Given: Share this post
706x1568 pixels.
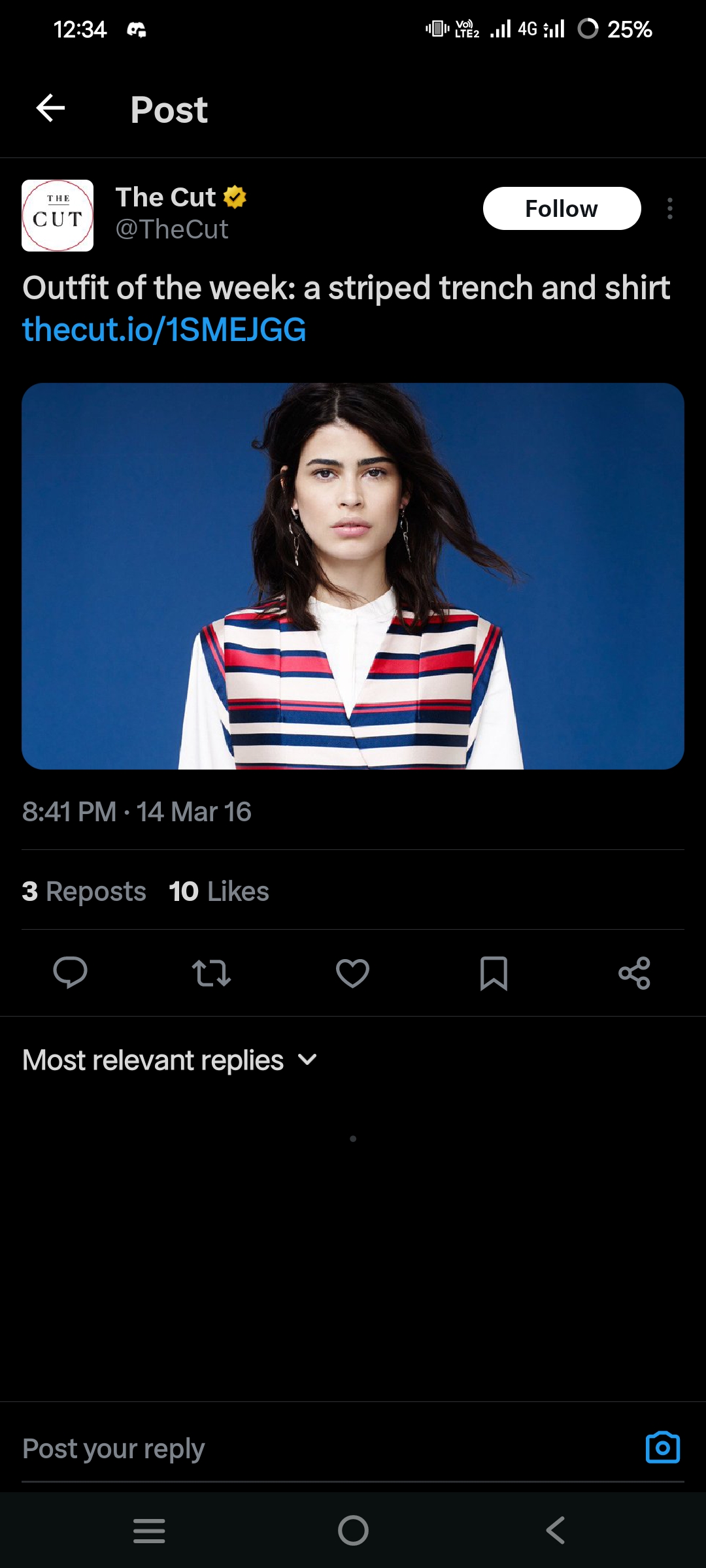Looking at the screenshot, I should tap(634, 973).
